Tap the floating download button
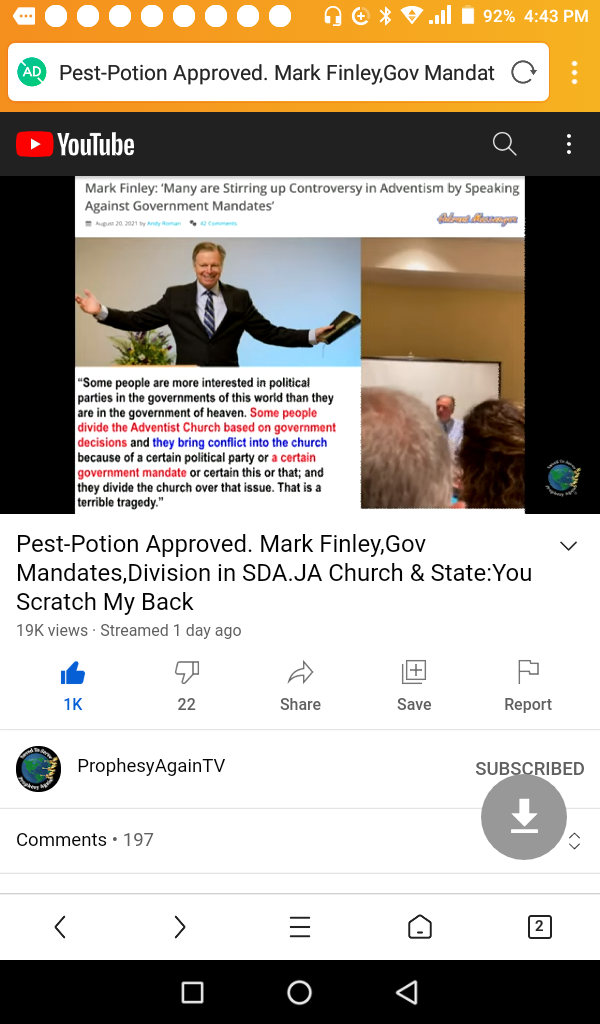 pos(524,817)
